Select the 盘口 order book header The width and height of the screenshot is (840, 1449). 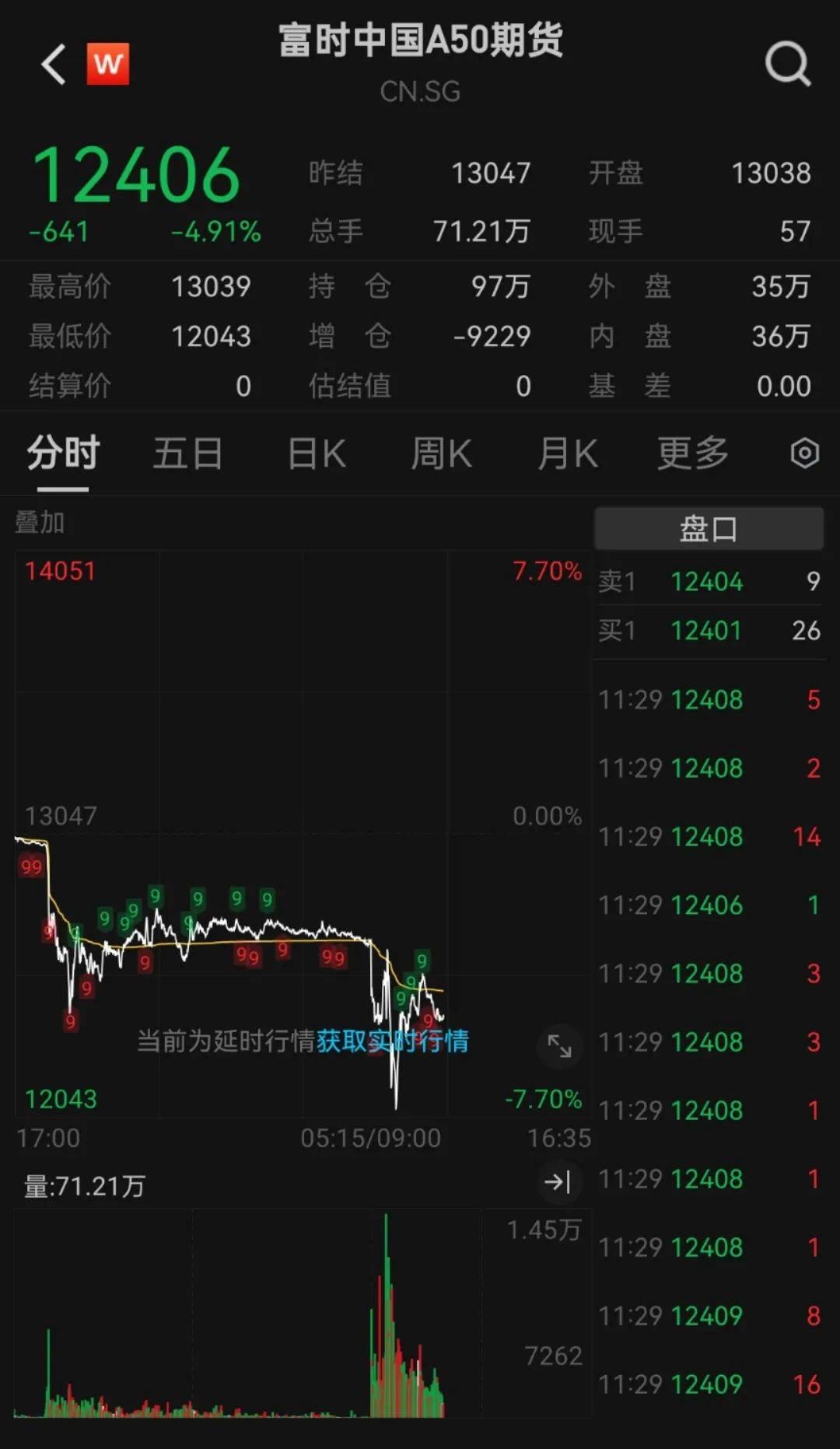pos(708,527)
